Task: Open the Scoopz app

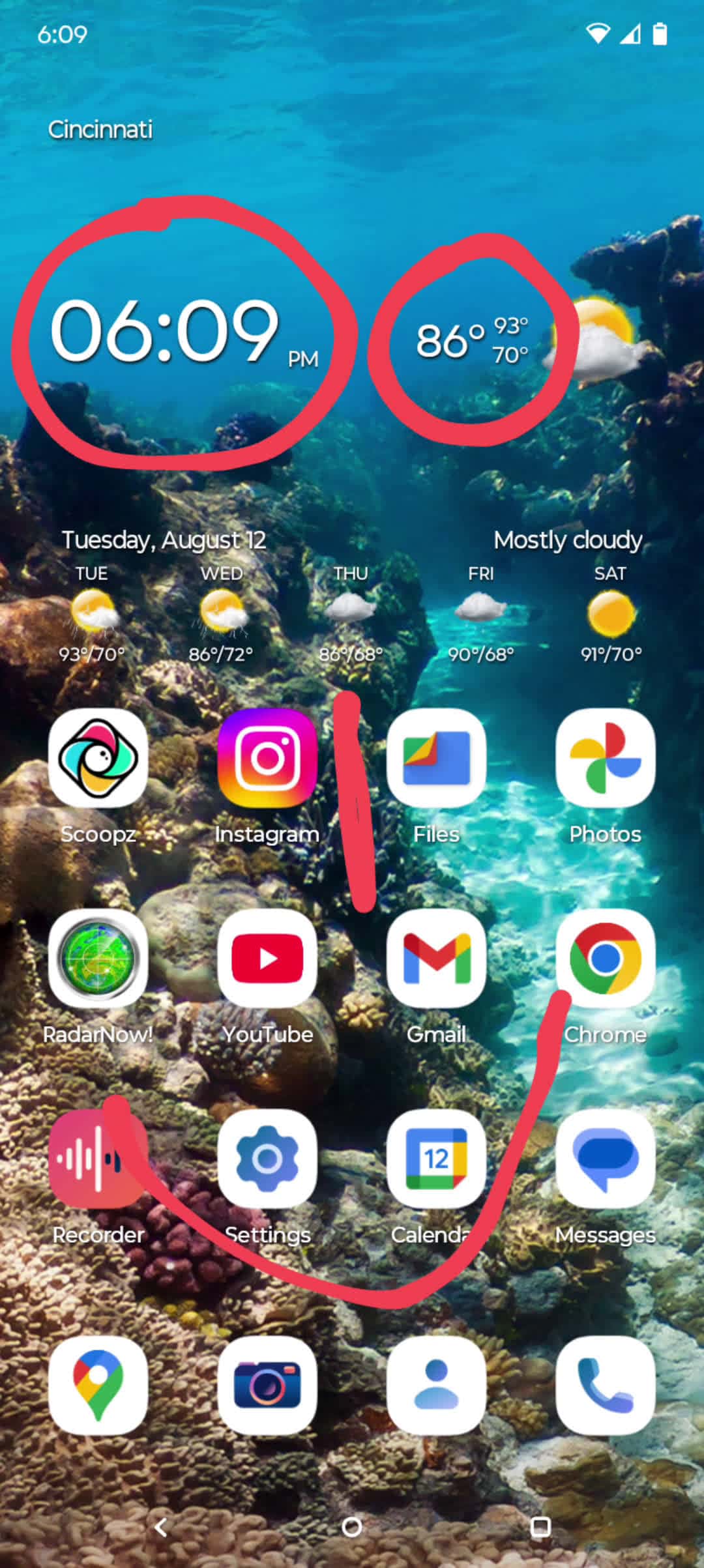Action: pyautogui.click(x=98, y=759)
